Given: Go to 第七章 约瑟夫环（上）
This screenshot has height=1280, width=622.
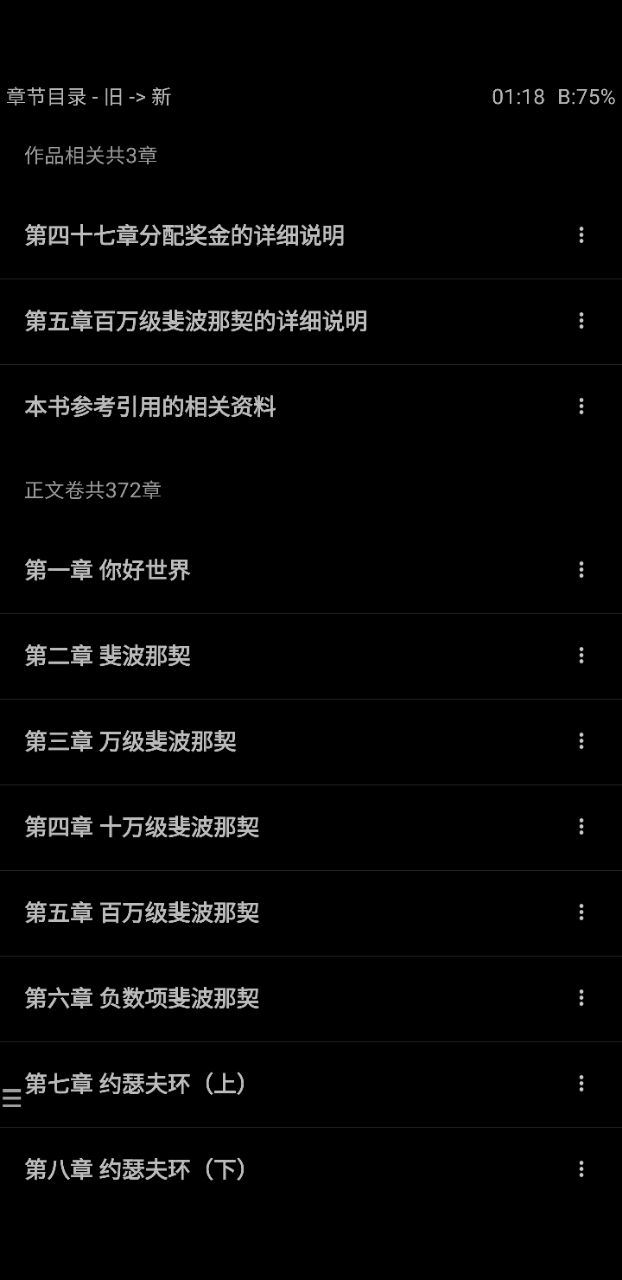Looking at the screenshot, I should coord(137,1084).
